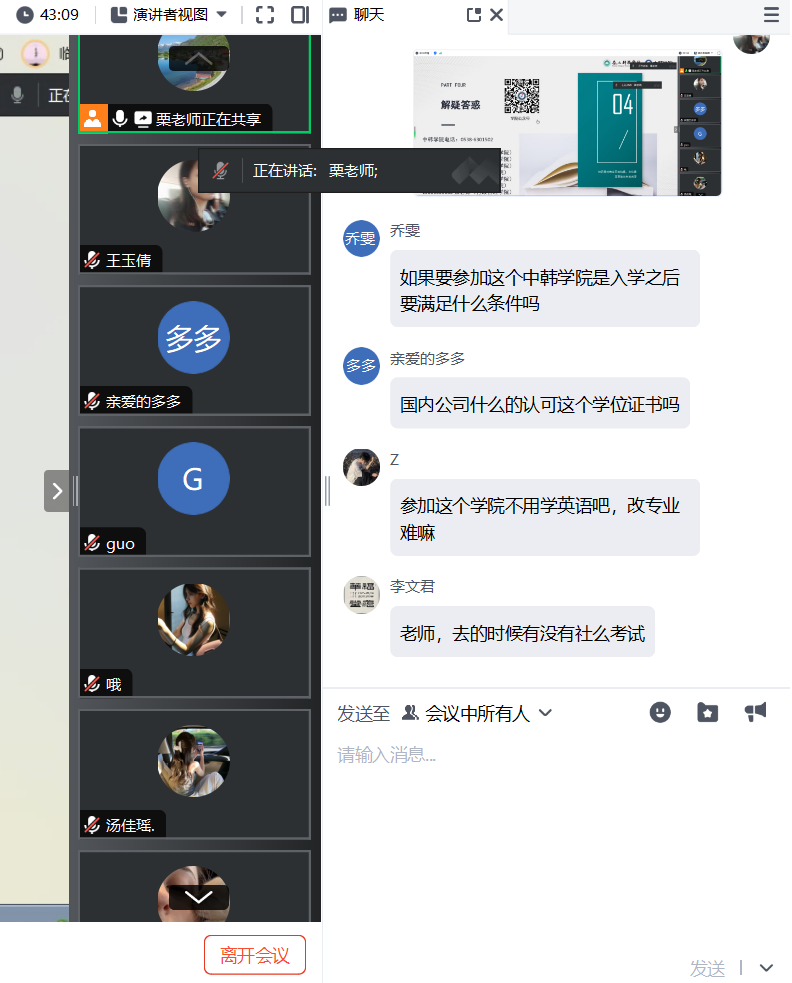This screenshot has height=983, width=792.
Task: Enter fullscreen mode
Action: 265,15
